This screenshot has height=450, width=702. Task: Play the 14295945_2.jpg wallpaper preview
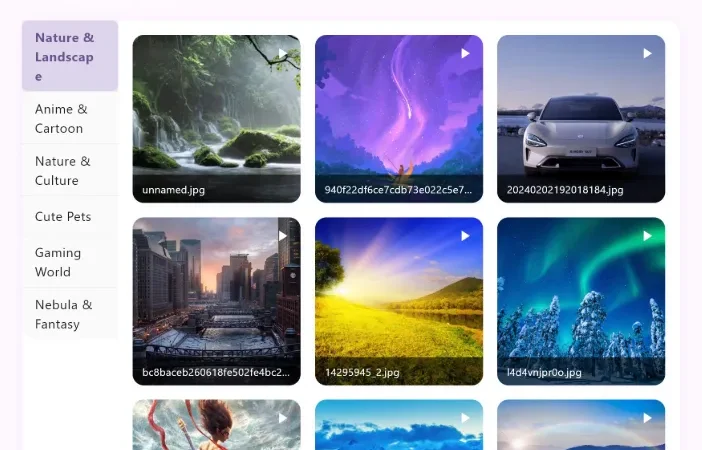(465, 236)
